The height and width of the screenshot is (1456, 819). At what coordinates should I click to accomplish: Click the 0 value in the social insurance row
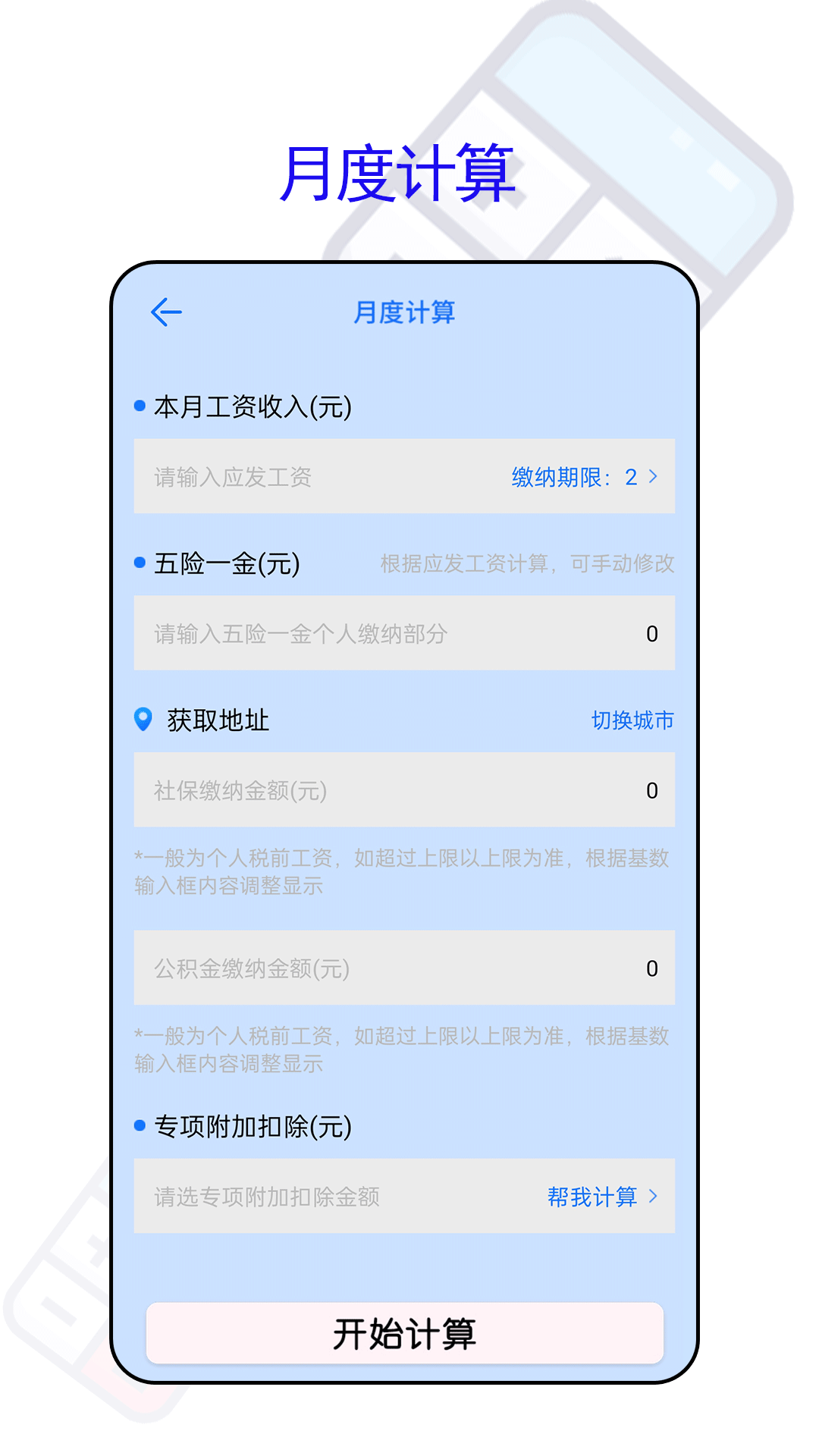[x=651, y=790]
